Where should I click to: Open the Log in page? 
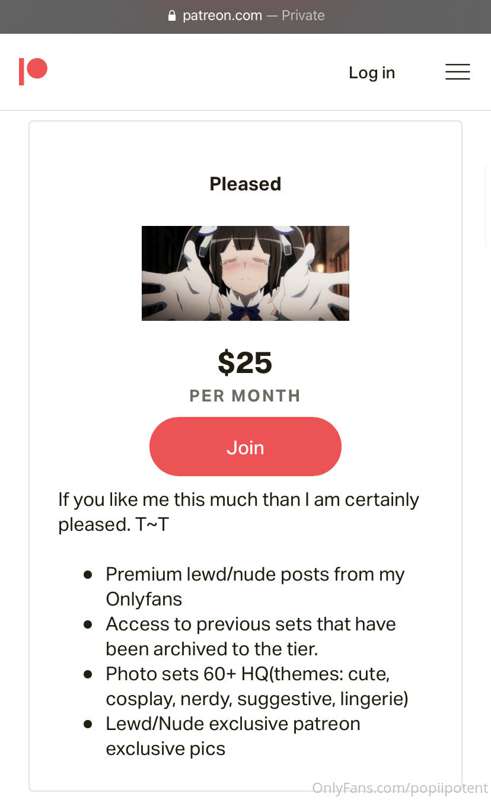pos(372,72)
